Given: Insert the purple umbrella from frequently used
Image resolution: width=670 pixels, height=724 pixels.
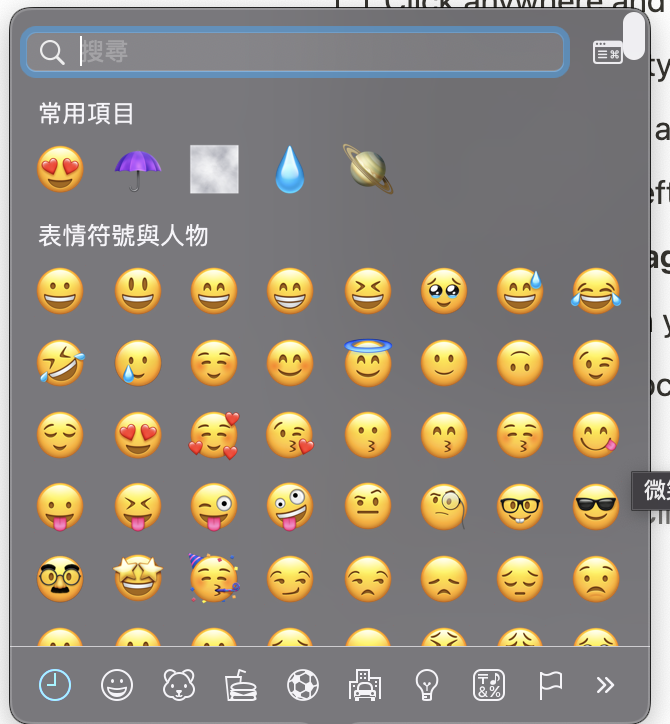Looking at the screenshot, I should pyautogui.click(x=138, y=169).
